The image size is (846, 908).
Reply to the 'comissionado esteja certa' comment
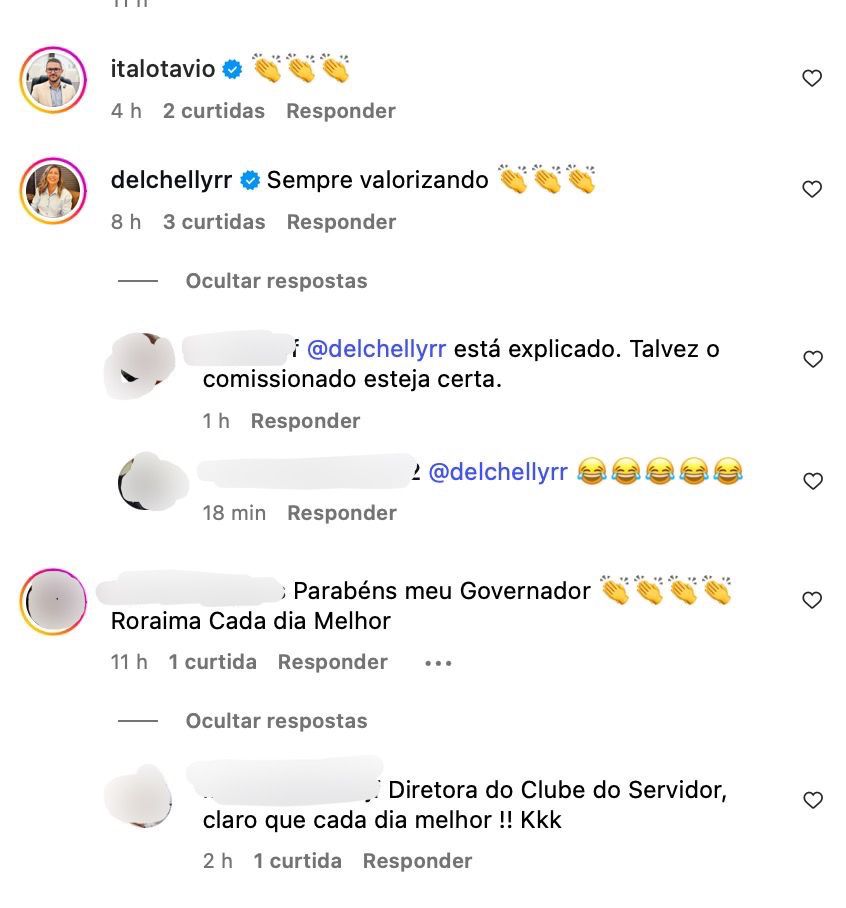click(305, 421)
